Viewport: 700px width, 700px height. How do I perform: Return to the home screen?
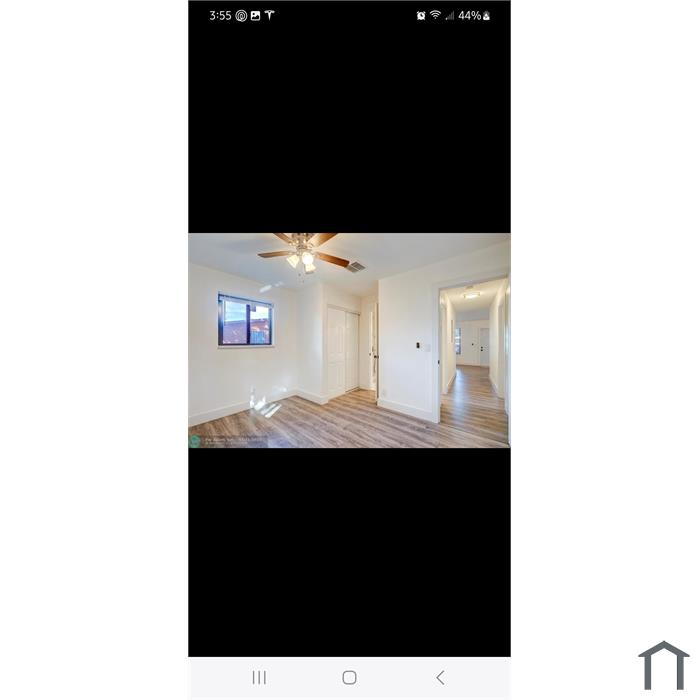tap(349, 677)
